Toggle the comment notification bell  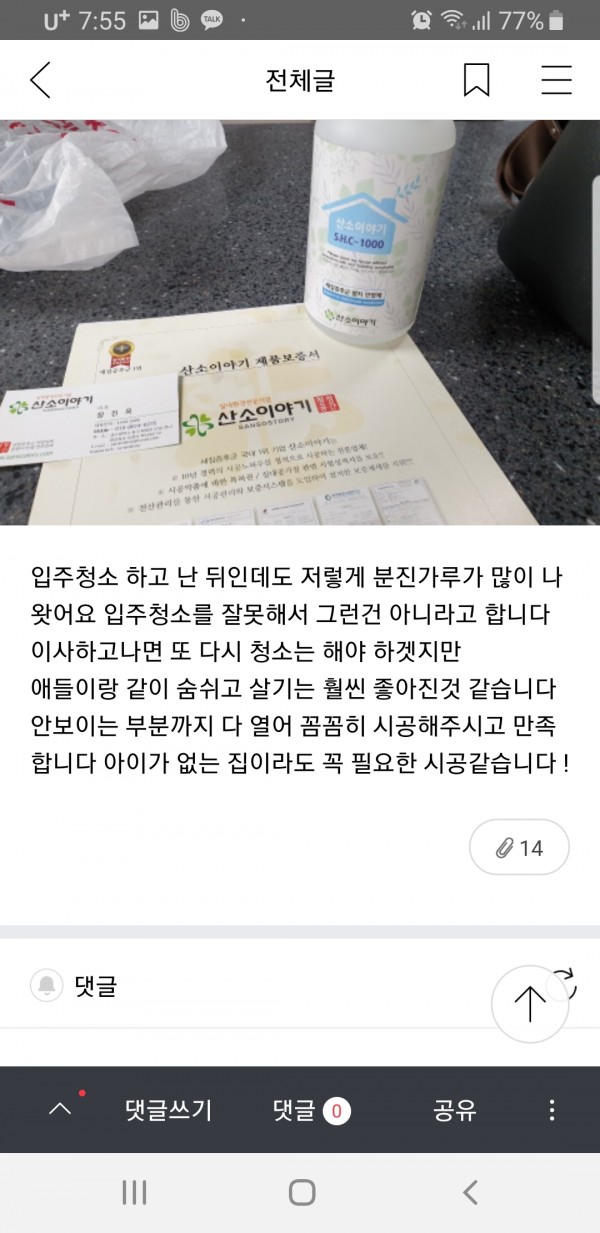coord(45,986)
